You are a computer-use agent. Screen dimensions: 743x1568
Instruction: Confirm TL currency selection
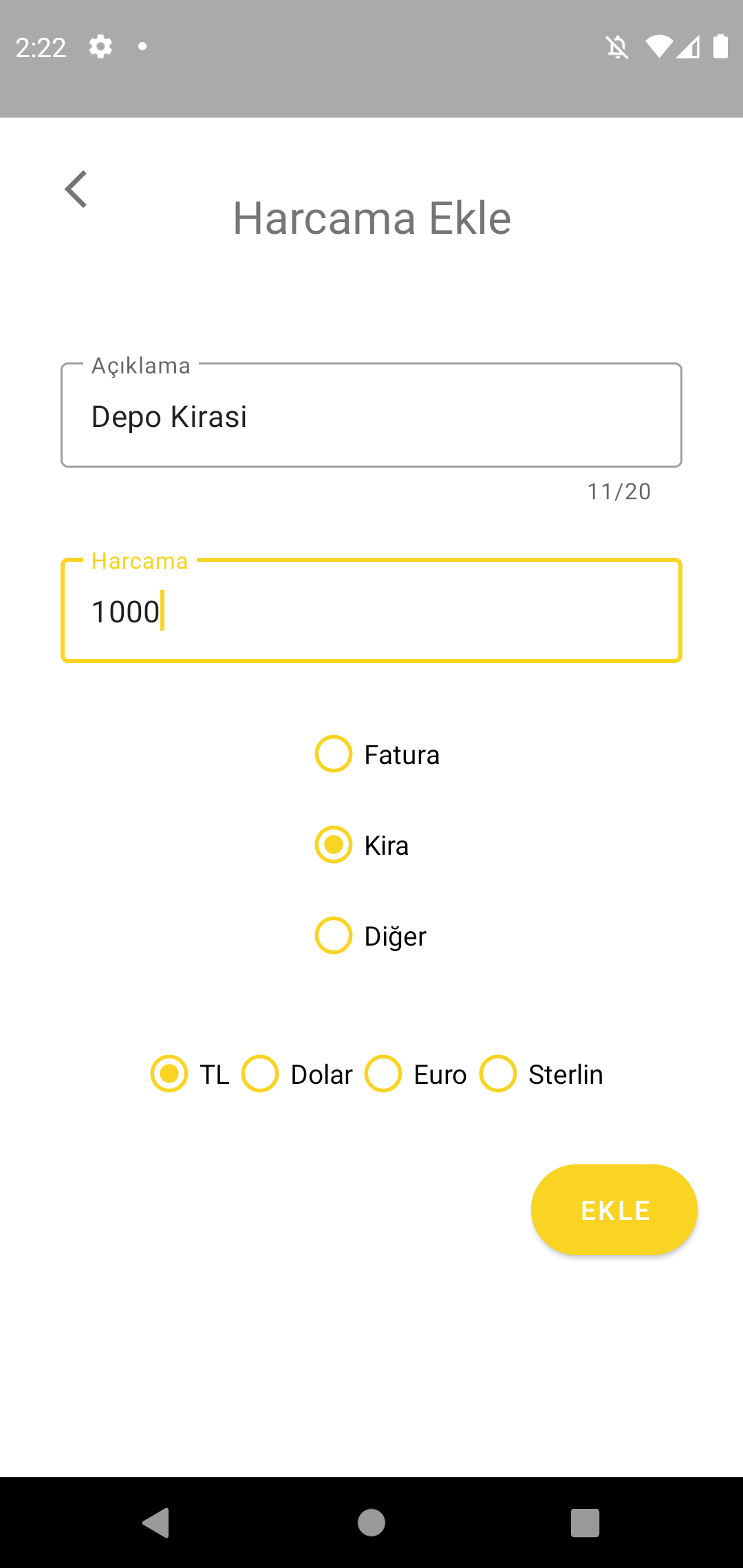tap(170, 1073)
